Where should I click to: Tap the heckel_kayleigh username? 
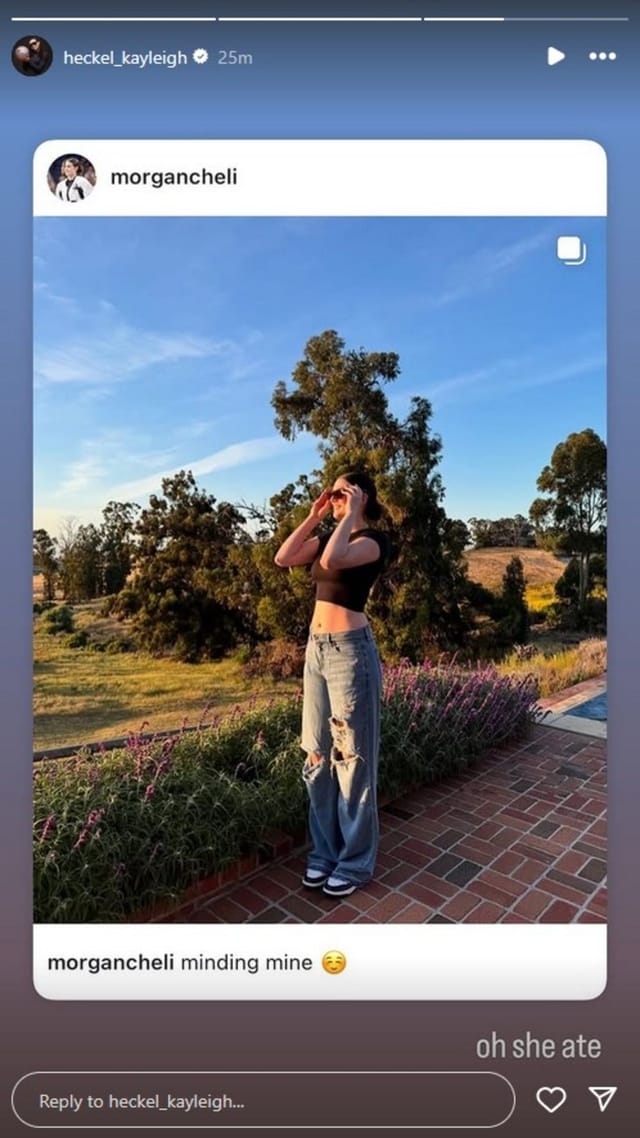pos(125,58)
